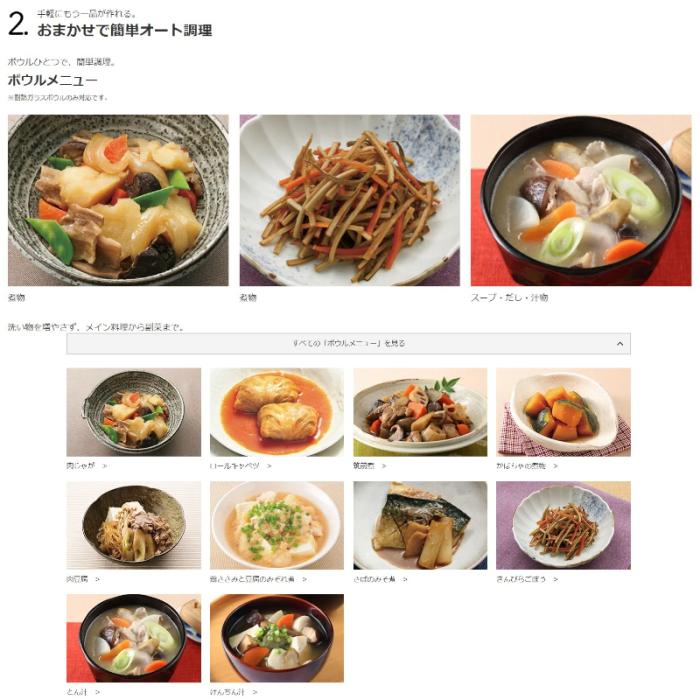Open 鶏ささみと豆腐のみぞれ煮 recipe

click(x=276, y=526)
